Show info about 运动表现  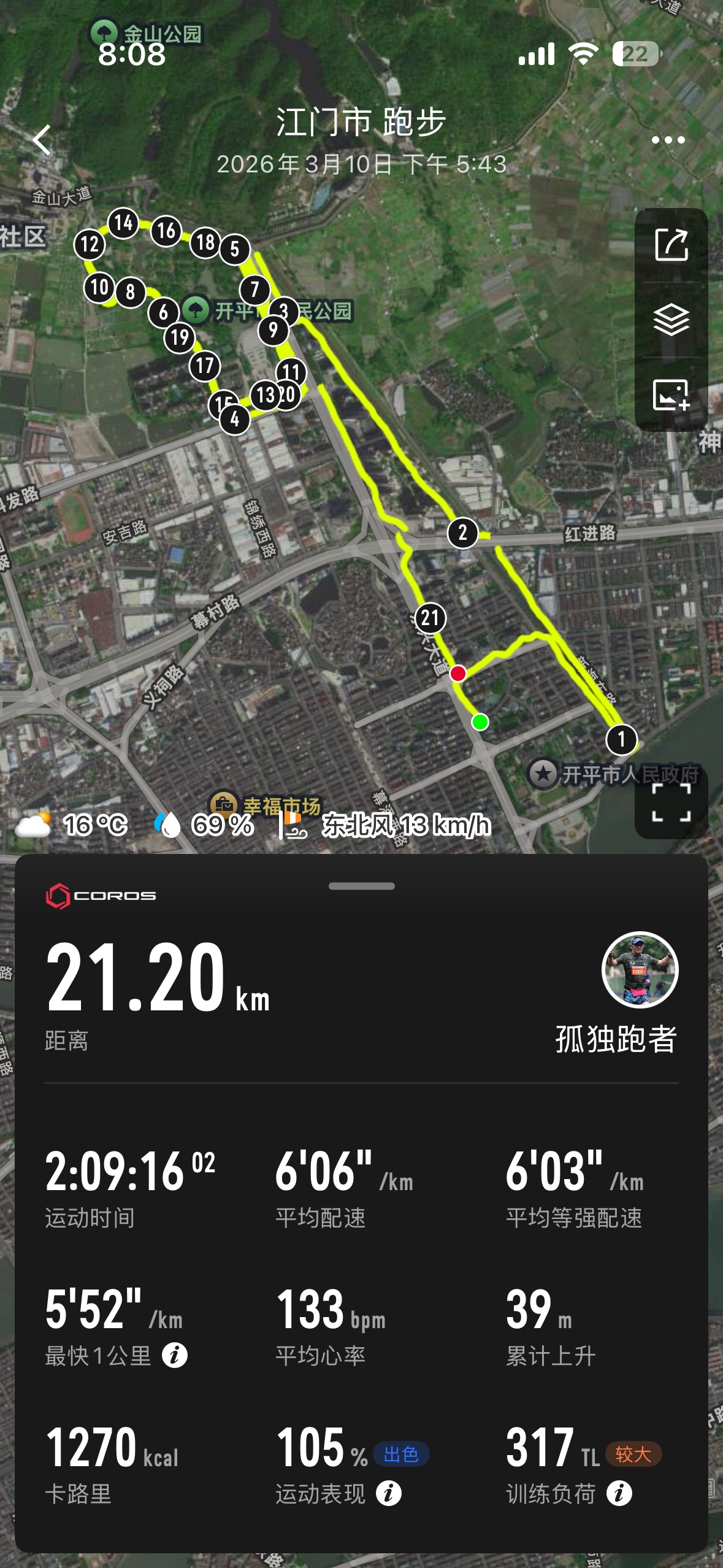coord(389,1493)
